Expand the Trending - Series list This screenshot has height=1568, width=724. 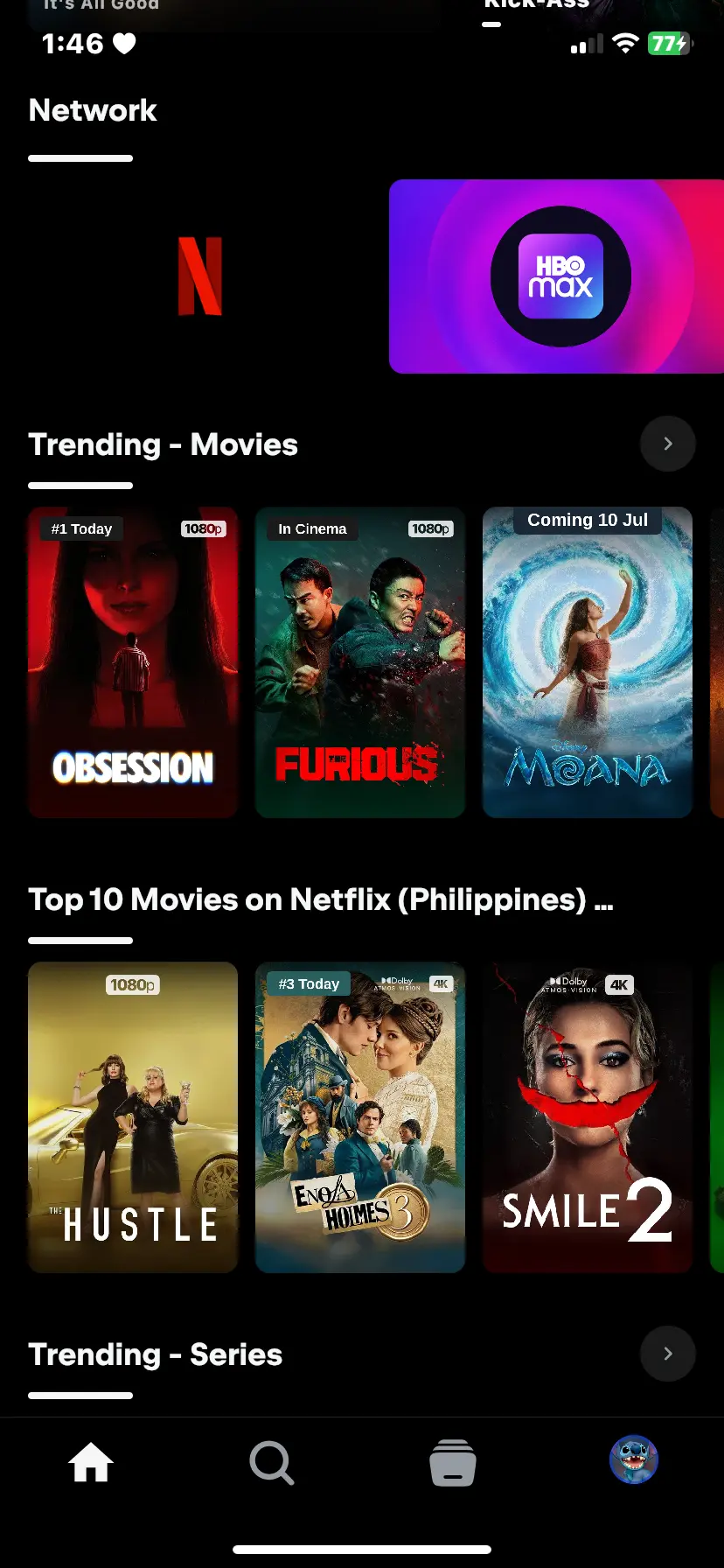[668, 1354]
